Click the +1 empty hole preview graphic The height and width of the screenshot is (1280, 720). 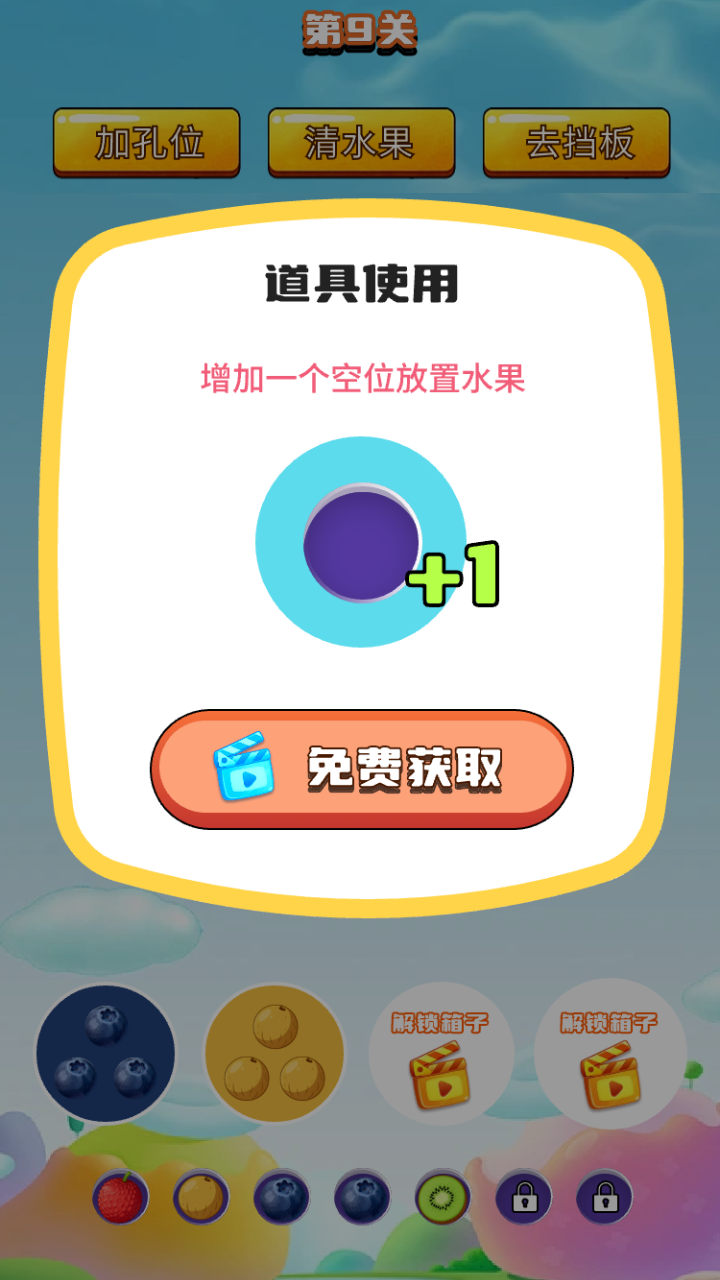click(x=360, y=540)
